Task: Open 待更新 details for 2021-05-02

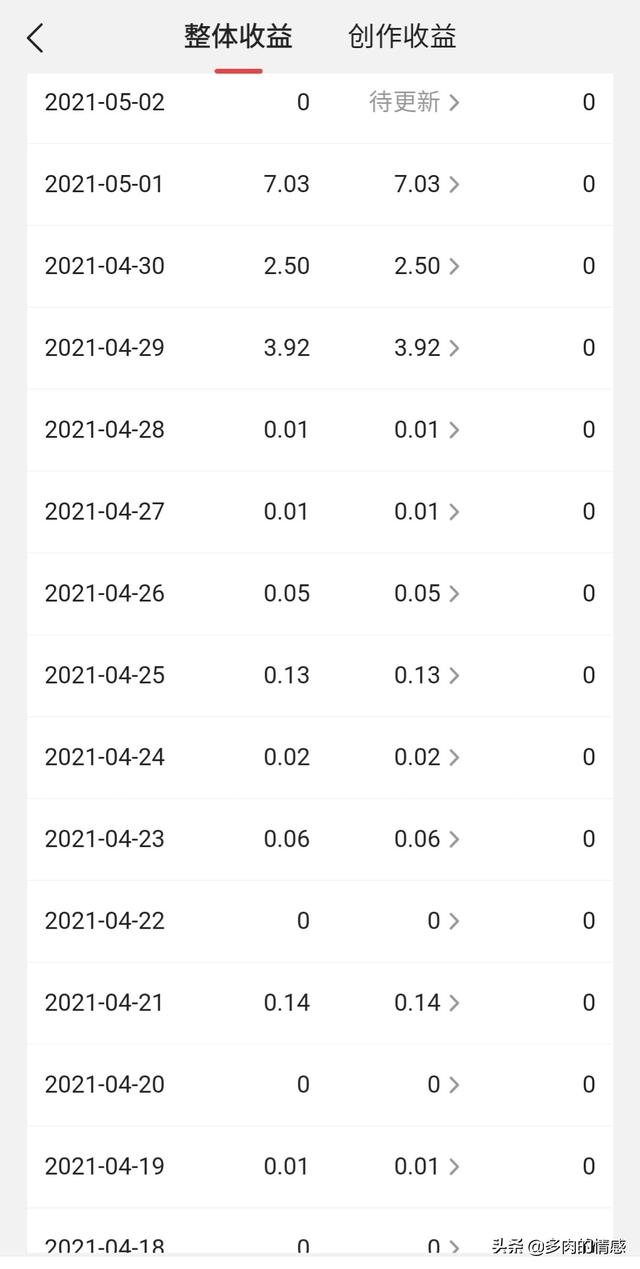Action: pos(414,102)
